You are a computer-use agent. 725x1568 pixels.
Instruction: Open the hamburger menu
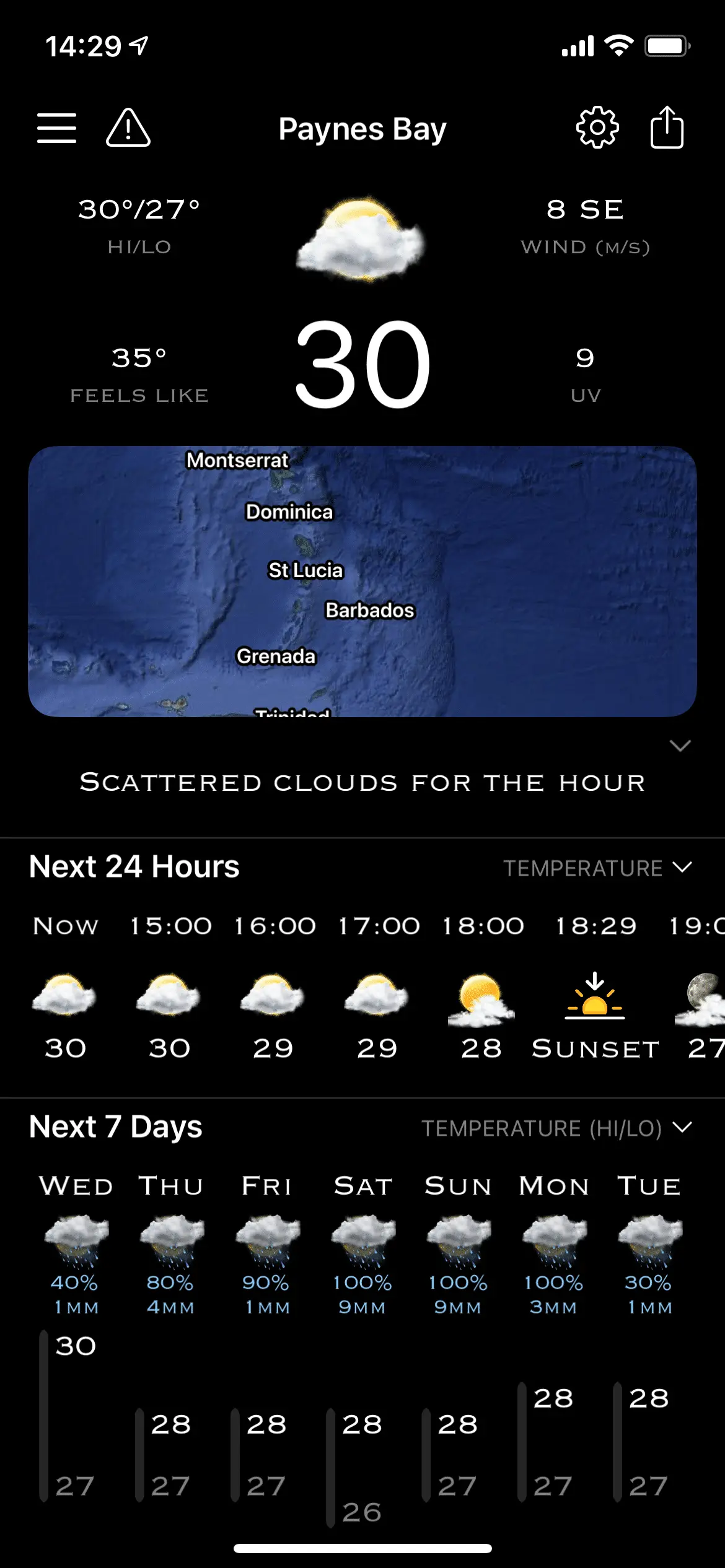[x=56, y=128]
